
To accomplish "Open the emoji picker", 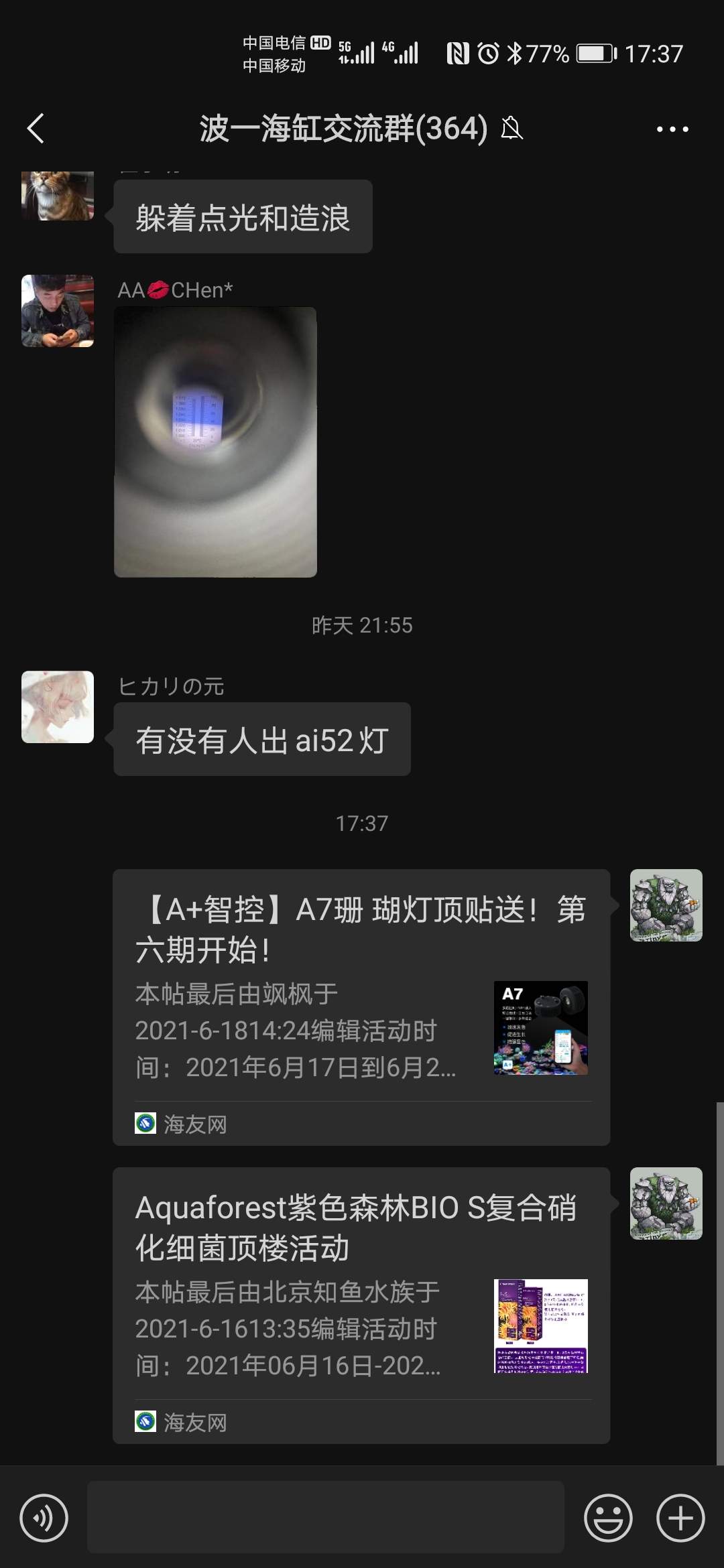I will (x=608, y=1518).
